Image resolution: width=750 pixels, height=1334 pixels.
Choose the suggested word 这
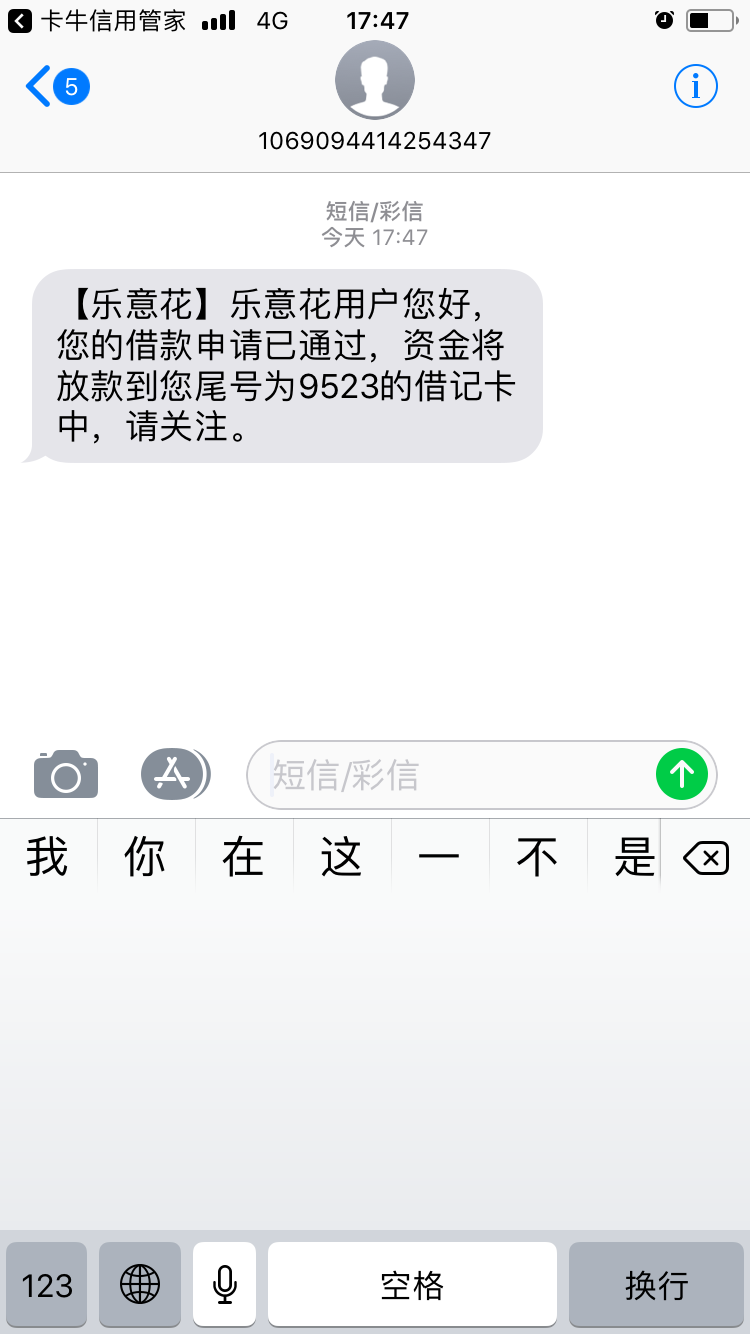[342, 858]
